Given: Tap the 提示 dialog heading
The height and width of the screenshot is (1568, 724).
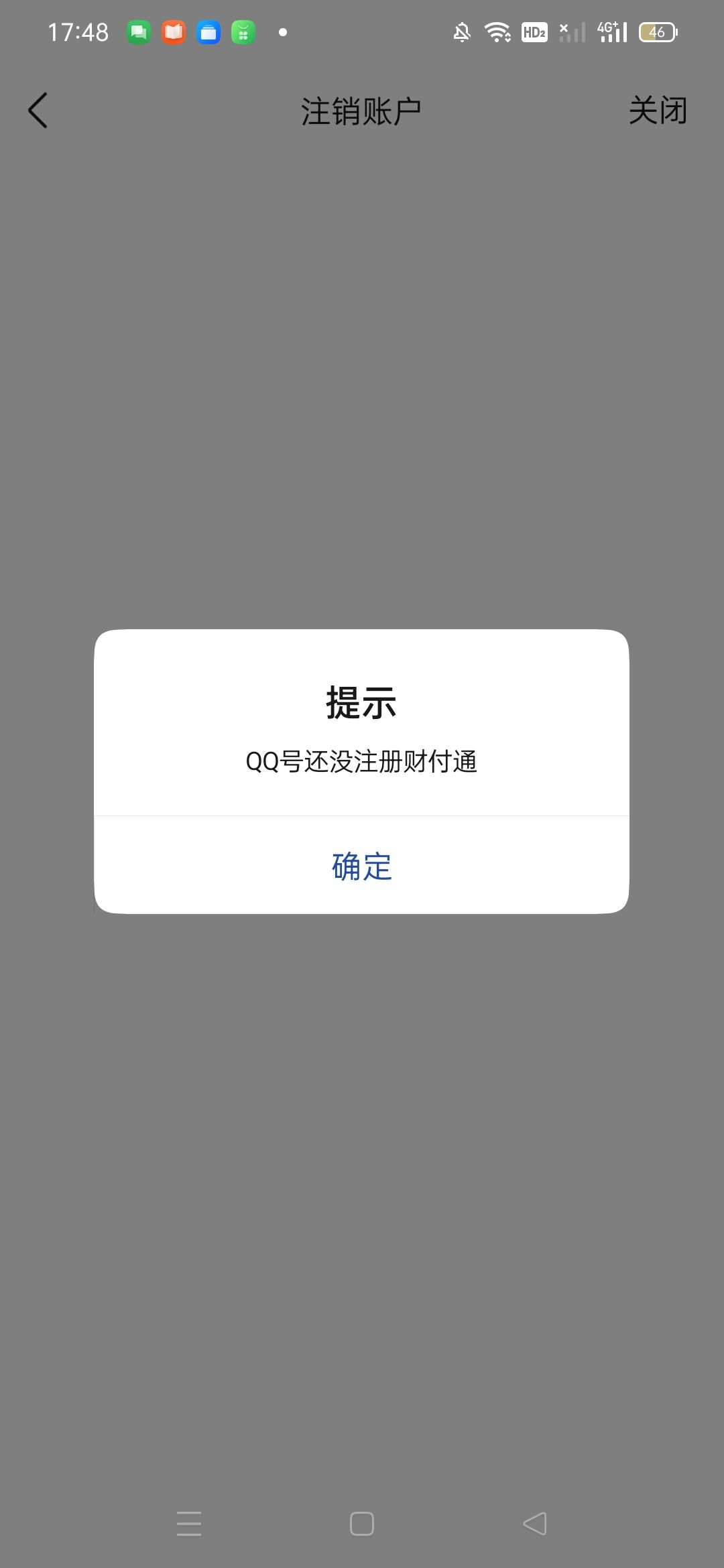Looking at the screenshot, I should click(x=361, y=704).
